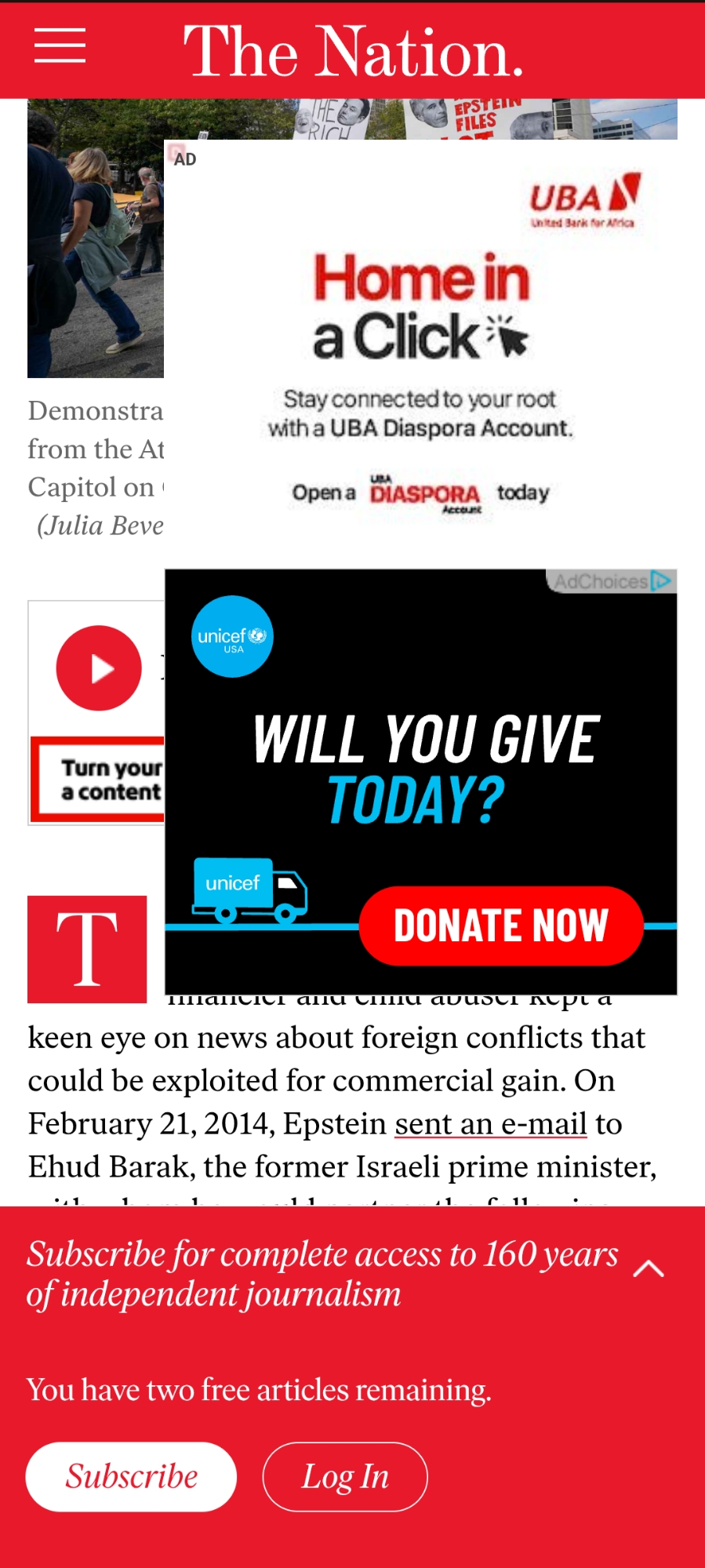Open the AdChoices info icon
Screen dimensions: 705x1568
(x=662, y=581)
